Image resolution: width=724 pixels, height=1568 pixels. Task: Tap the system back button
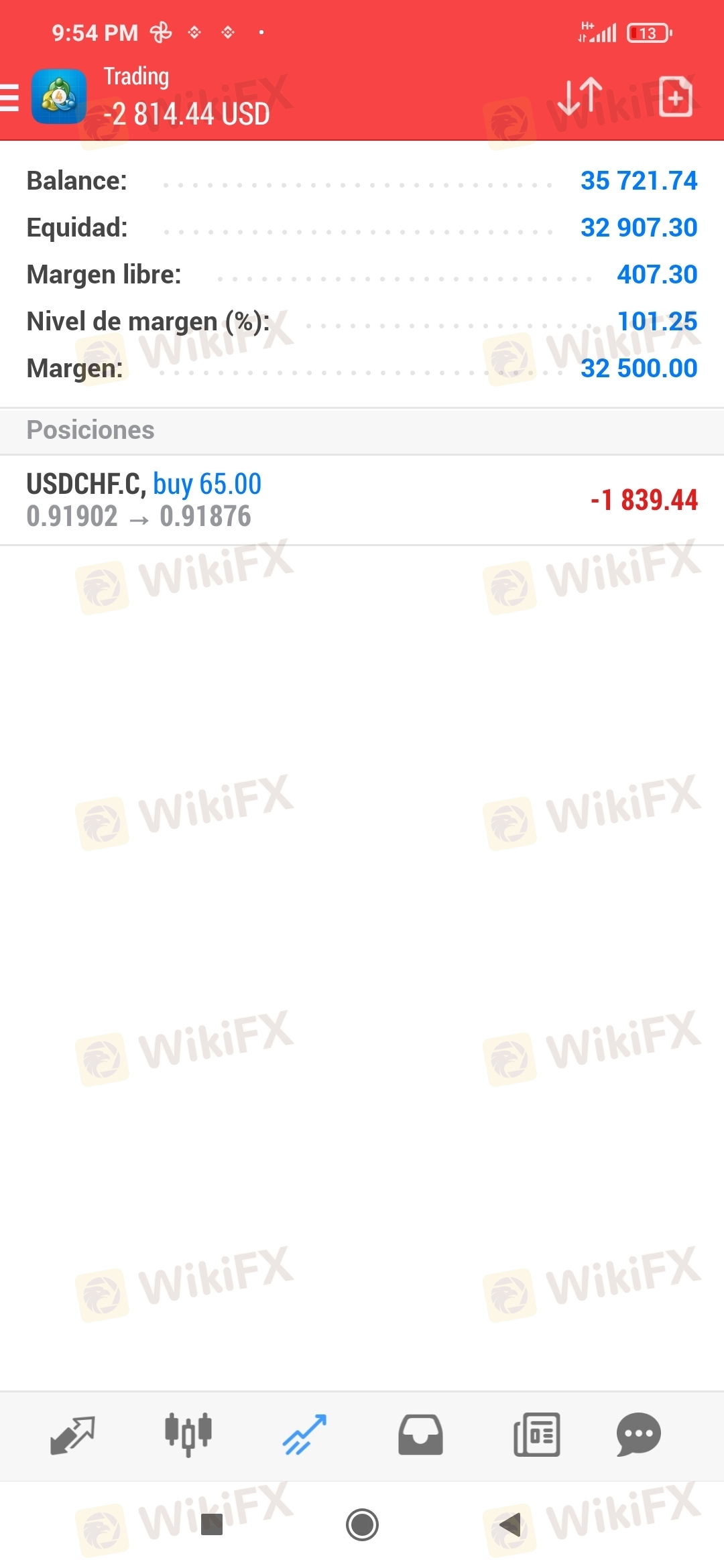(510, 1524)
